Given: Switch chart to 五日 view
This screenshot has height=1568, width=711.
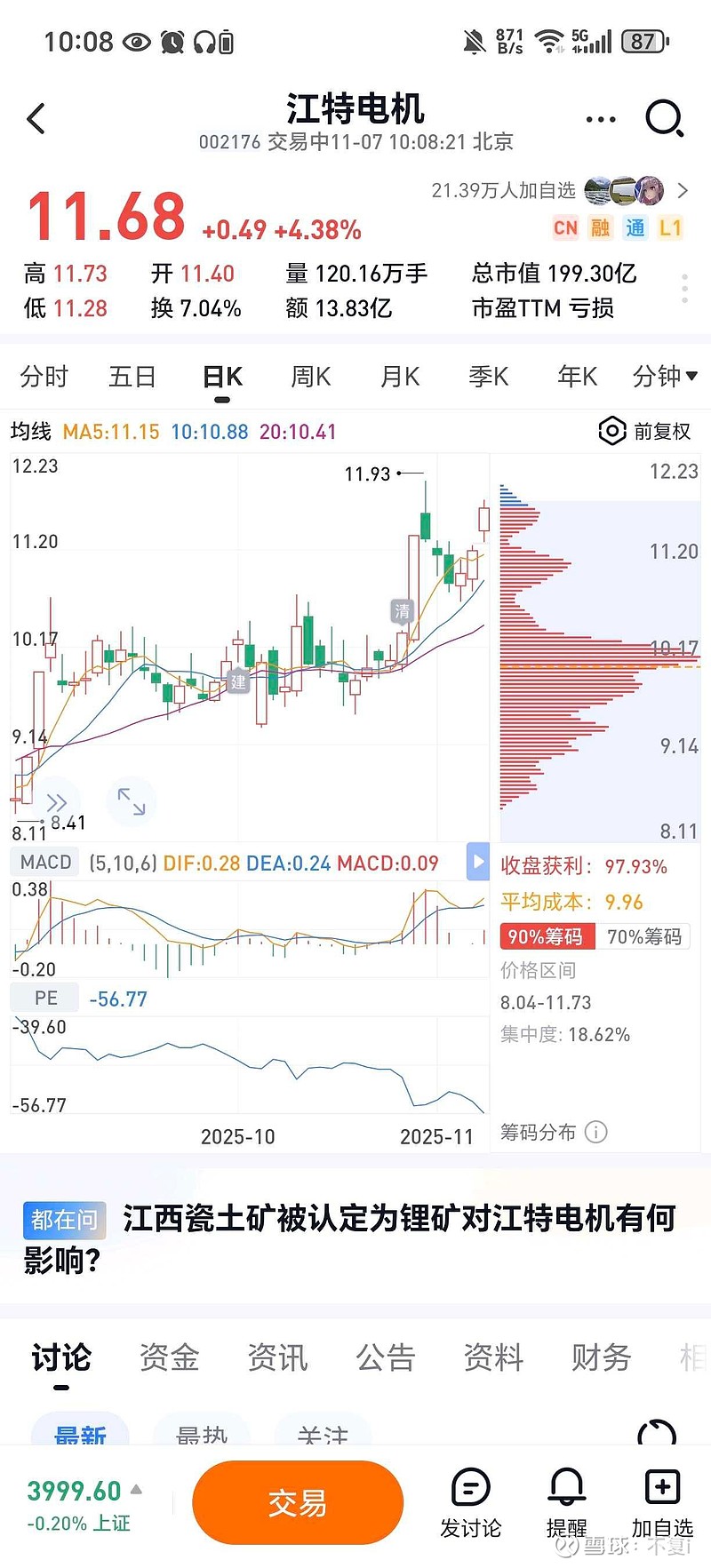Looking at the screenshot, I should click(132, 377).
